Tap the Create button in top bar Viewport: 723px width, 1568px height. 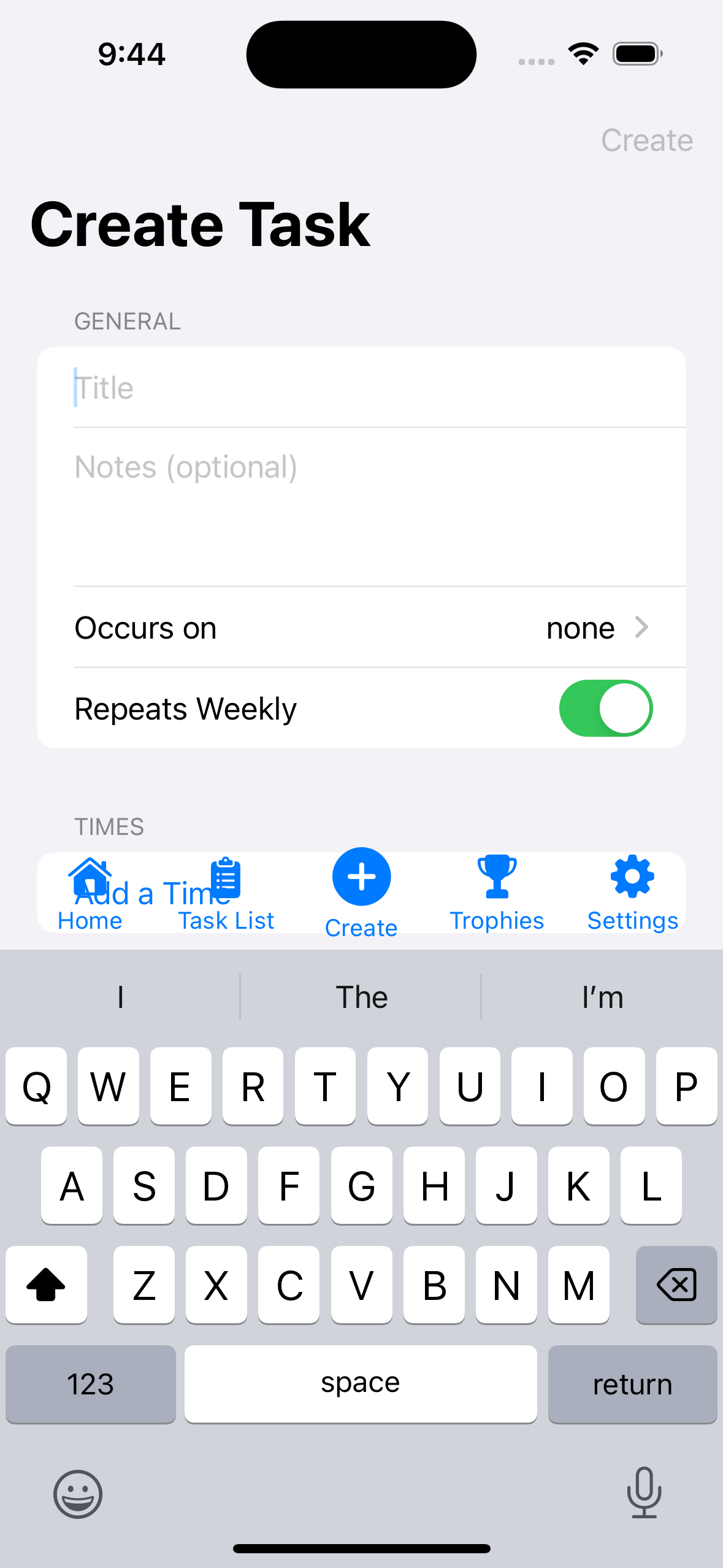click(x=646, y=140)
